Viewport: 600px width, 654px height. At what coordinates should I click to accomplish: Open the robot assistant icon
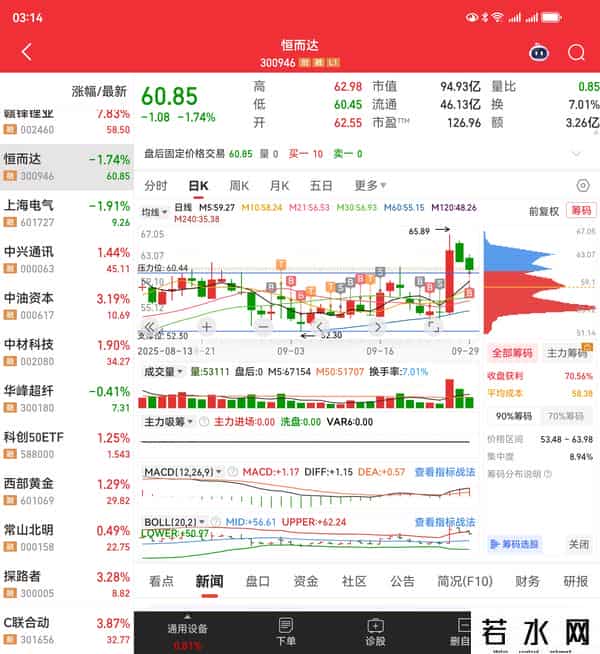point(539,52)
